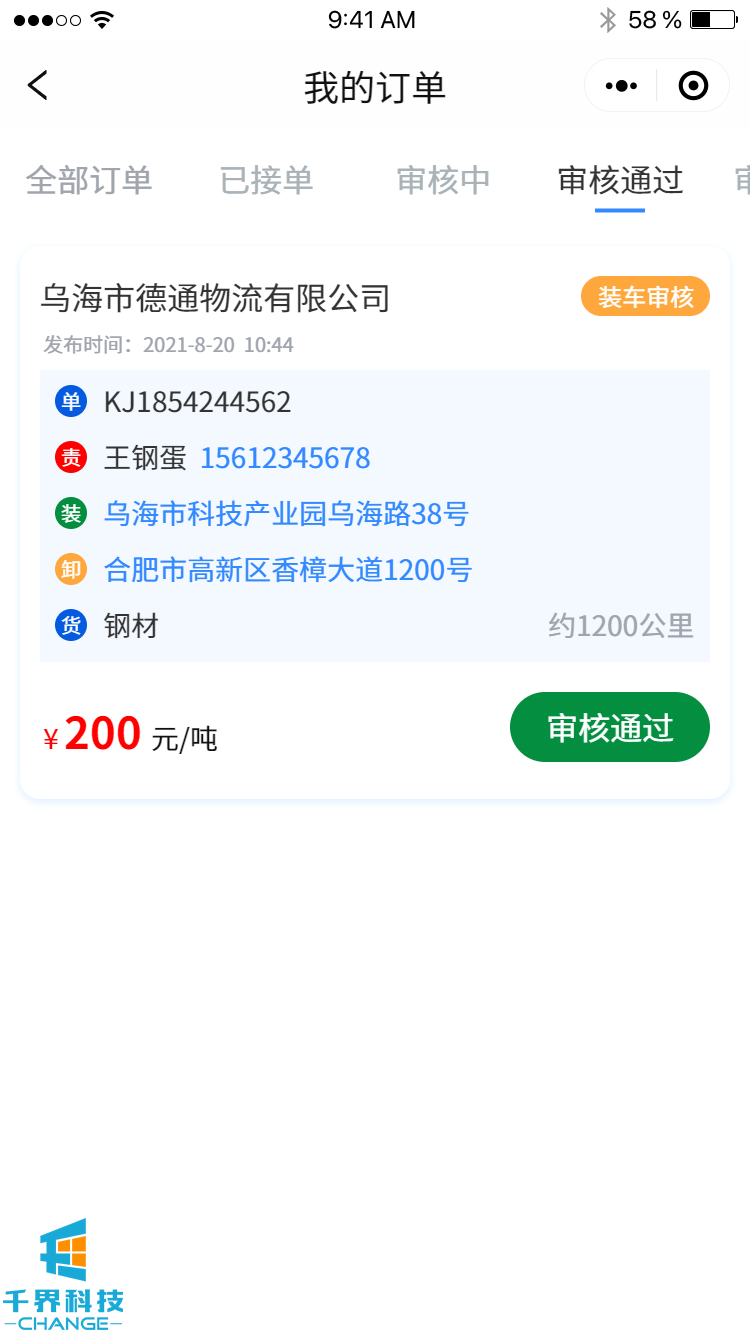
Task: Select the 审核通过 tab
Action: [620, 180]
